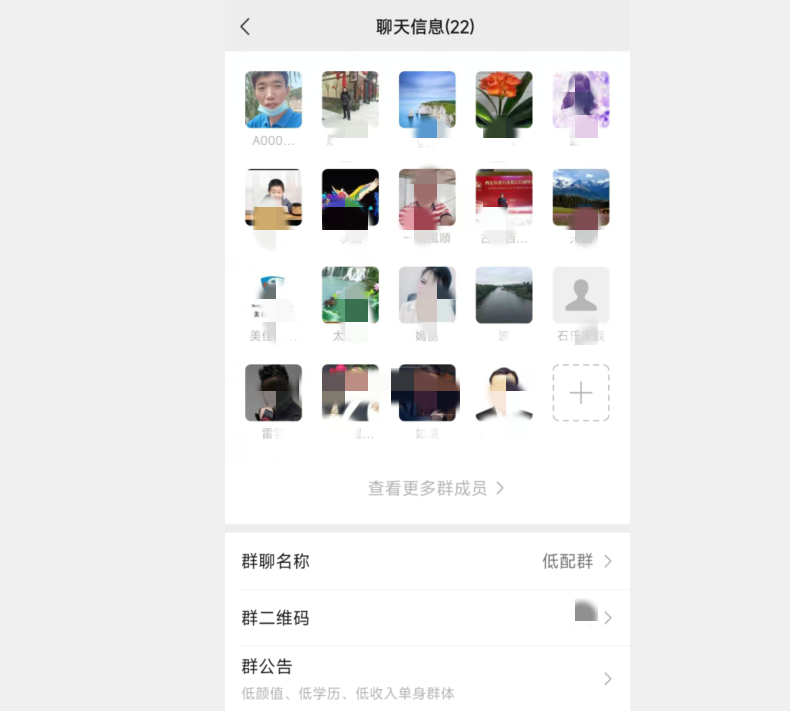
Task: Open the gray default avatar member
Action: point(581,295)
